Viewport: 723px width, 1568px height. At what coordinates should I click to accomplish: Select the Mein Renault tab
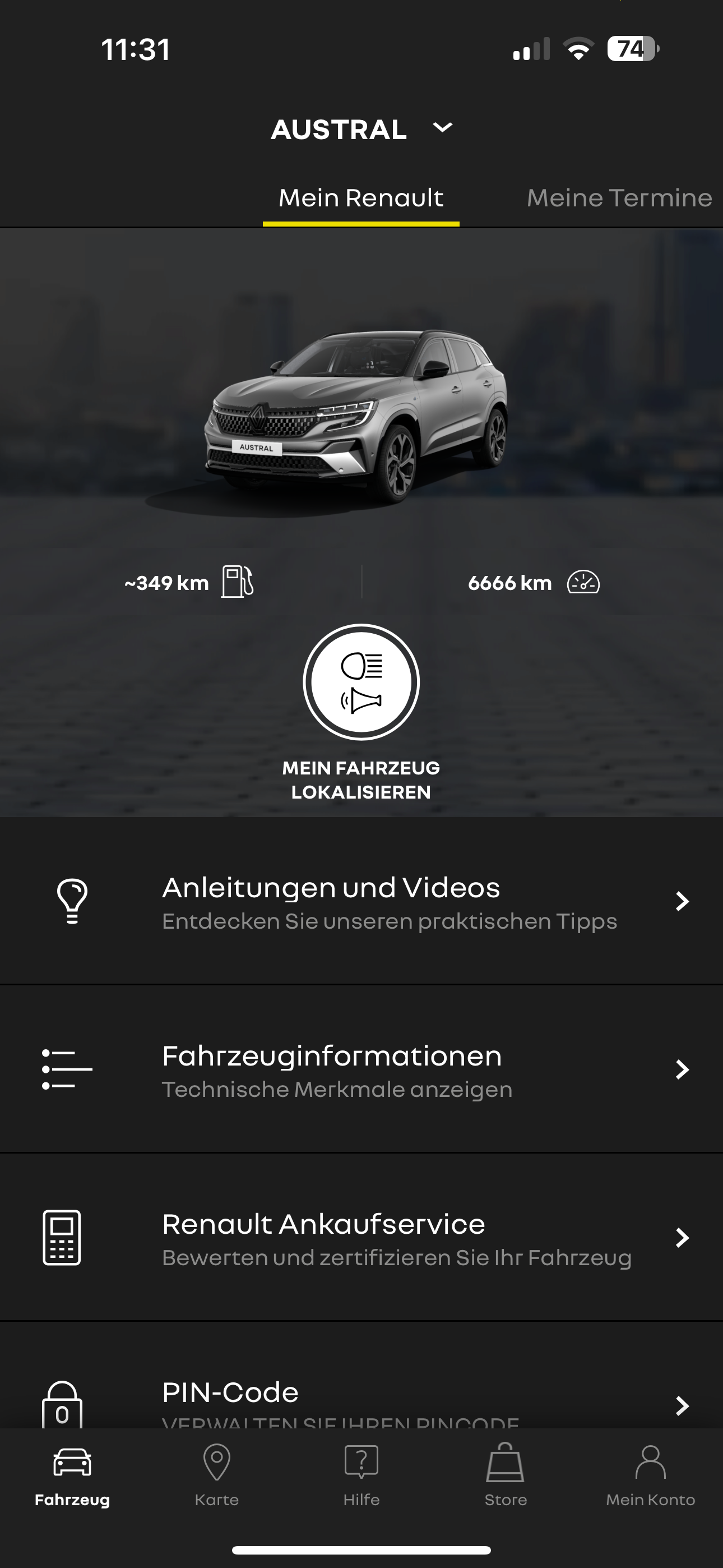[x=361, y=199]
